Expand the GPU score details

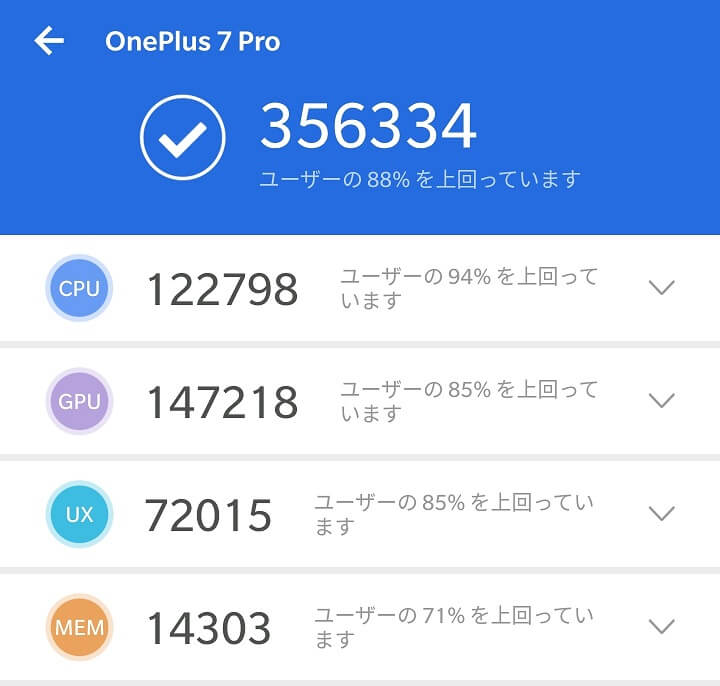661,401
